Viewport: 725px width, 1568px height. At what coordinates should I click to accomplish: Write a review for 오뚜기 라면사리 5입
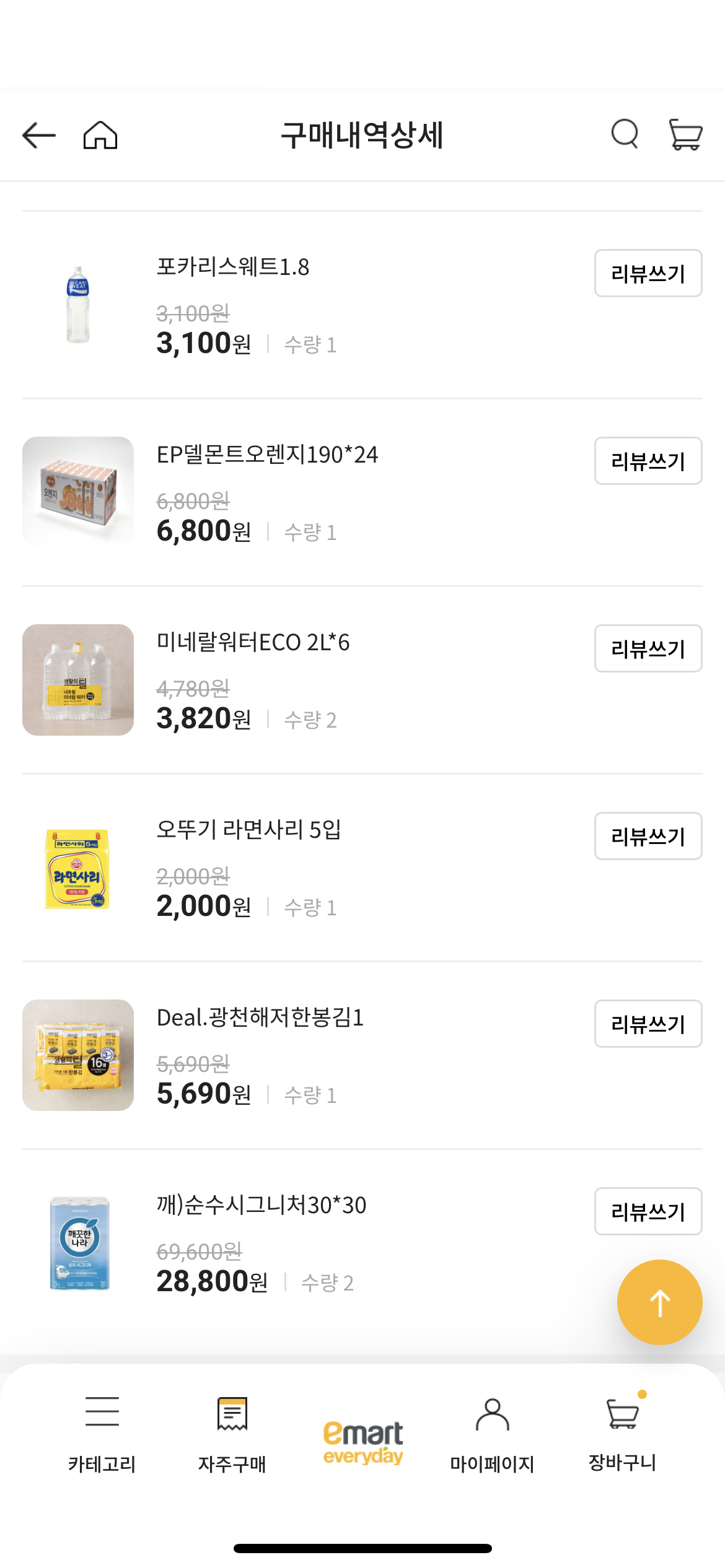coord(648,836)
